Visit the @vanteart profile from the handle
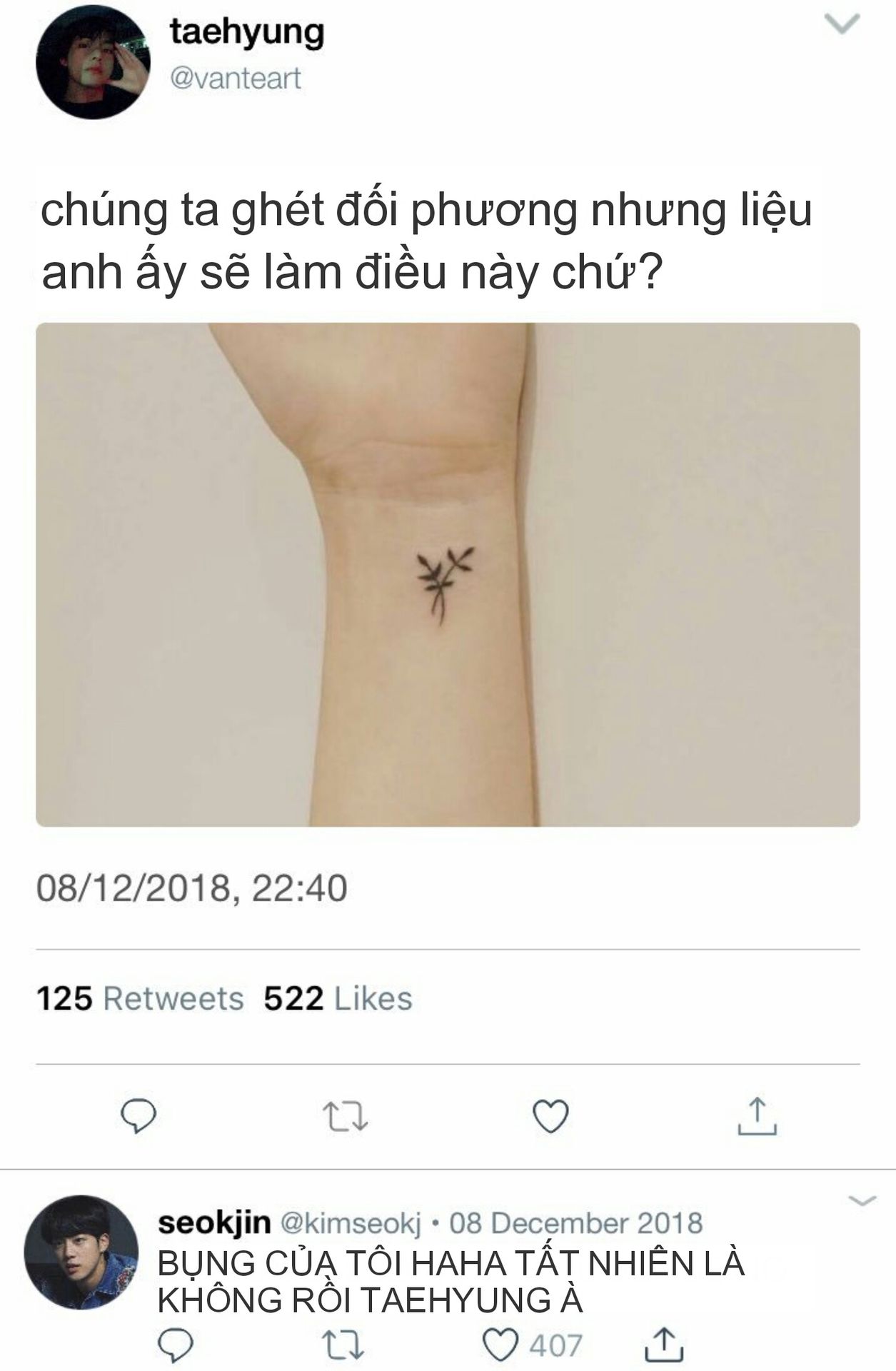The height and width of the screenshot is (1371, 896). point(236,78)
